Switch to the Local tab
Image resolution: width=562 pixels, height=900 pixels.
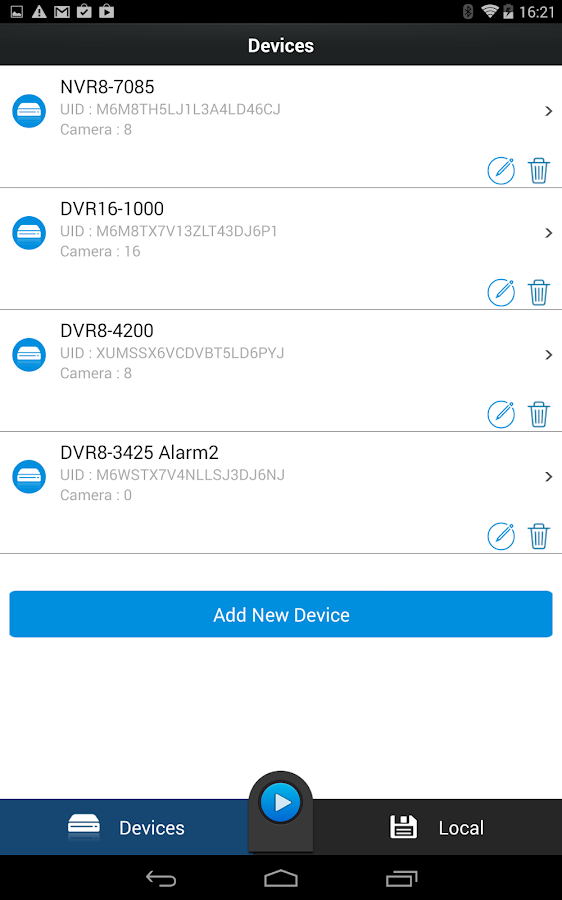[437, 827]
